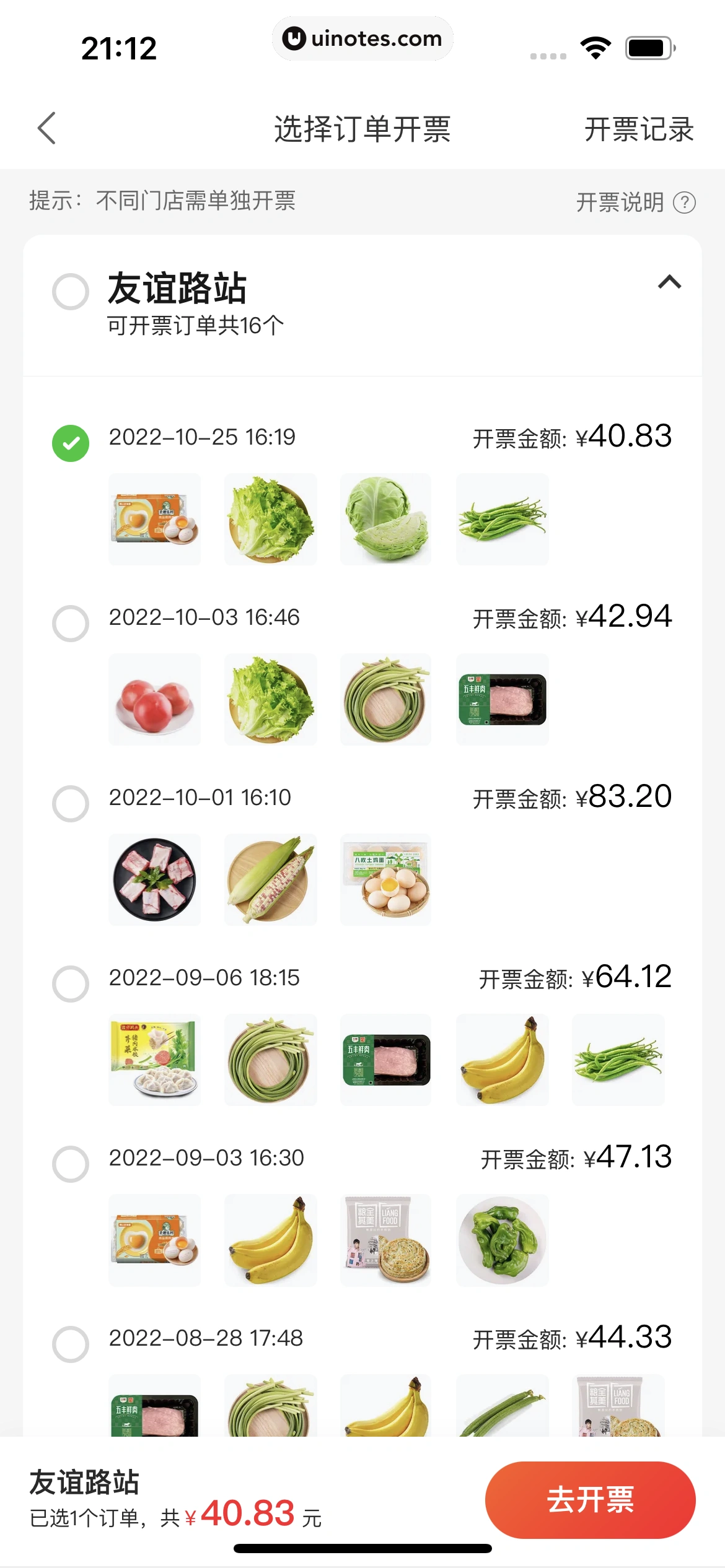Image resolution: width=725 pixels, height=1568 pixels.
Task: Select the 2022-09-06 18:15 order
Action: coord(71,983)
